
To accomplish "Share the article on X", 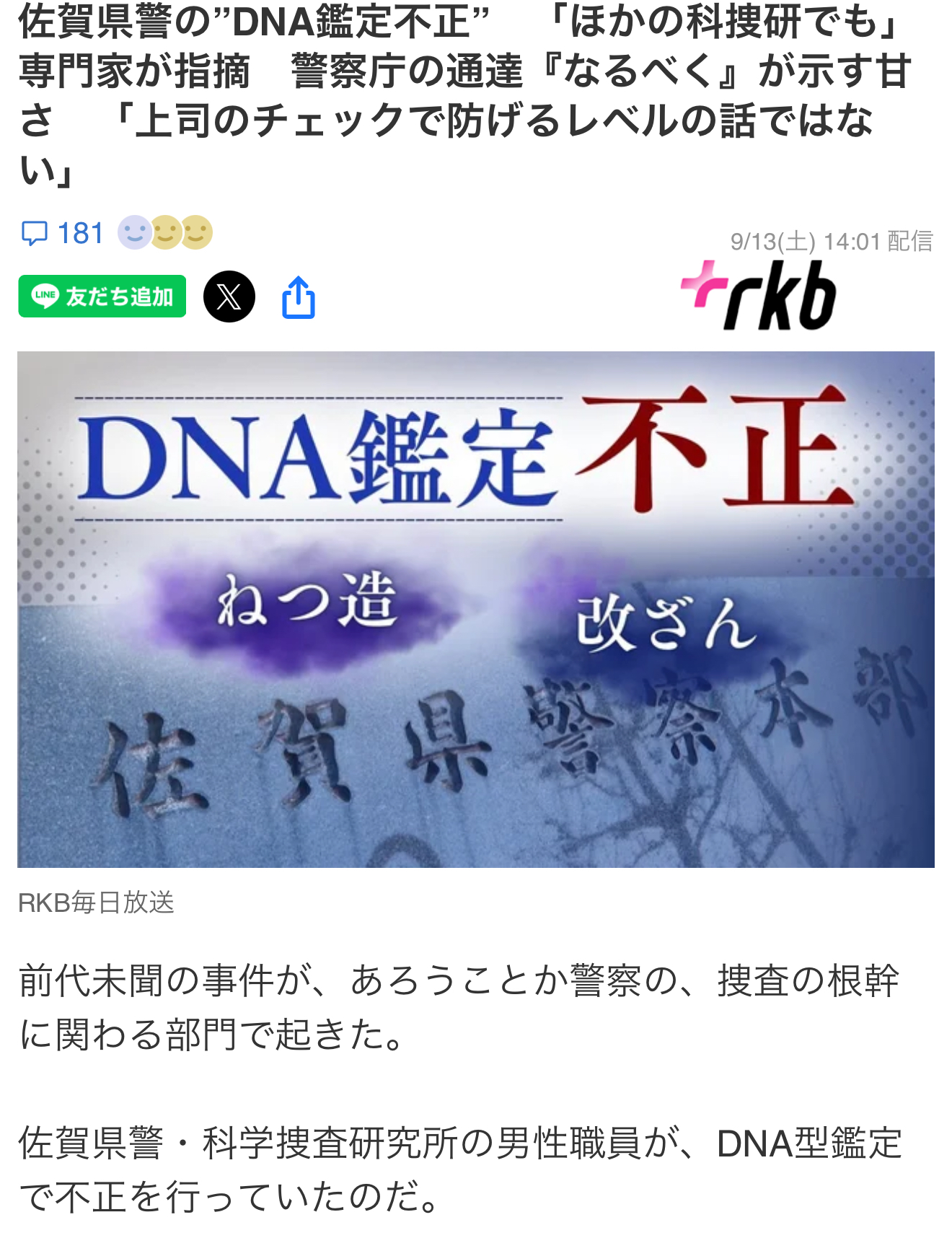I will [229, 297].
